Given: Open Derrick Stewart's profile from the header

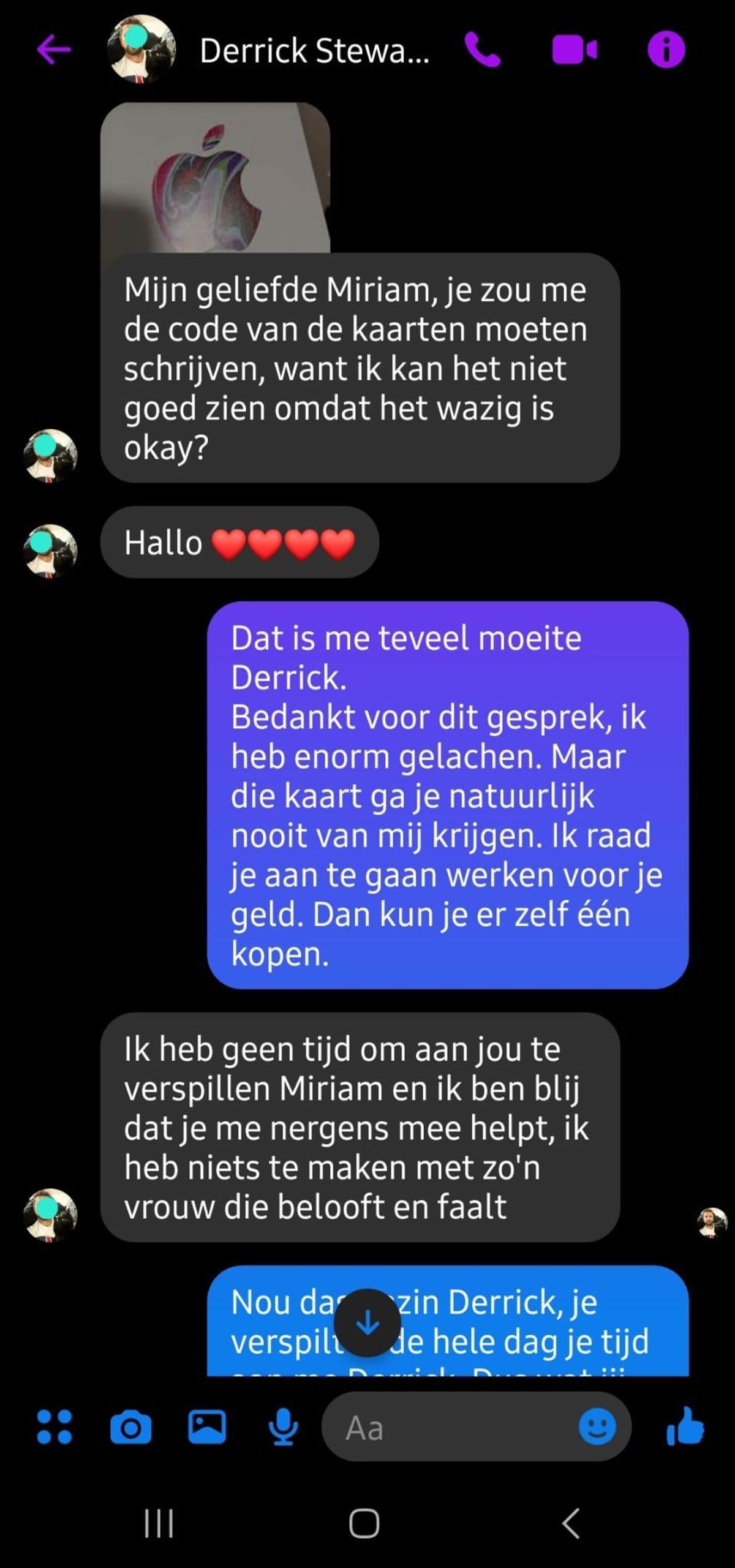Looking at the screenshot, I should click(314, 50).
